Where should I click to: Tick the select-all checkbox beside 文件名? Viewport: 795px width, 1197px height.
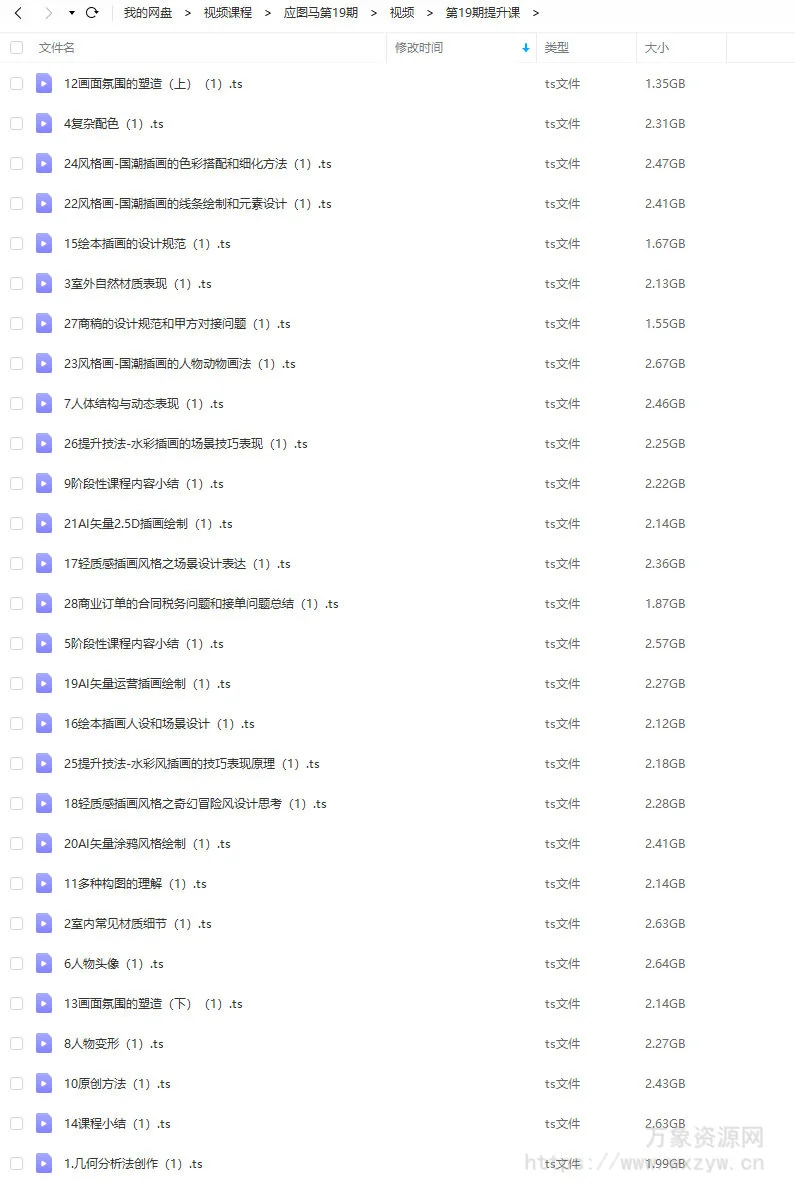pyautogui.click(x=16, y=47)
